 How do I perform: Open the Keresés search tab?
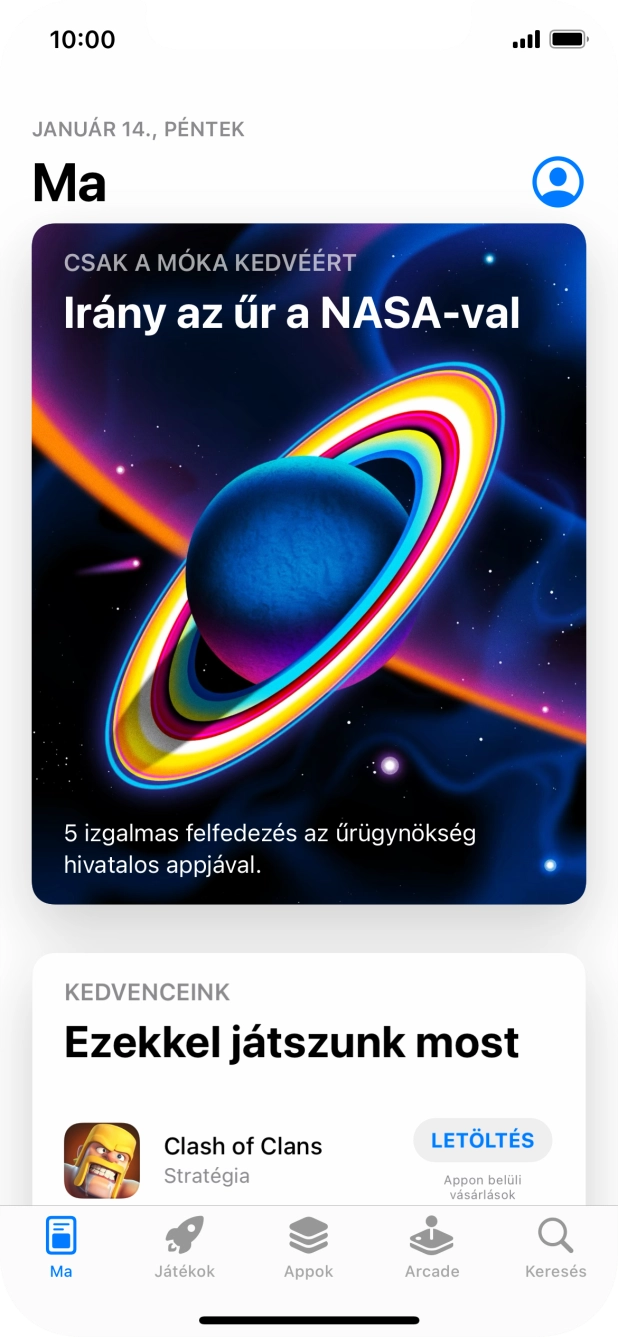click(555, 1247)
